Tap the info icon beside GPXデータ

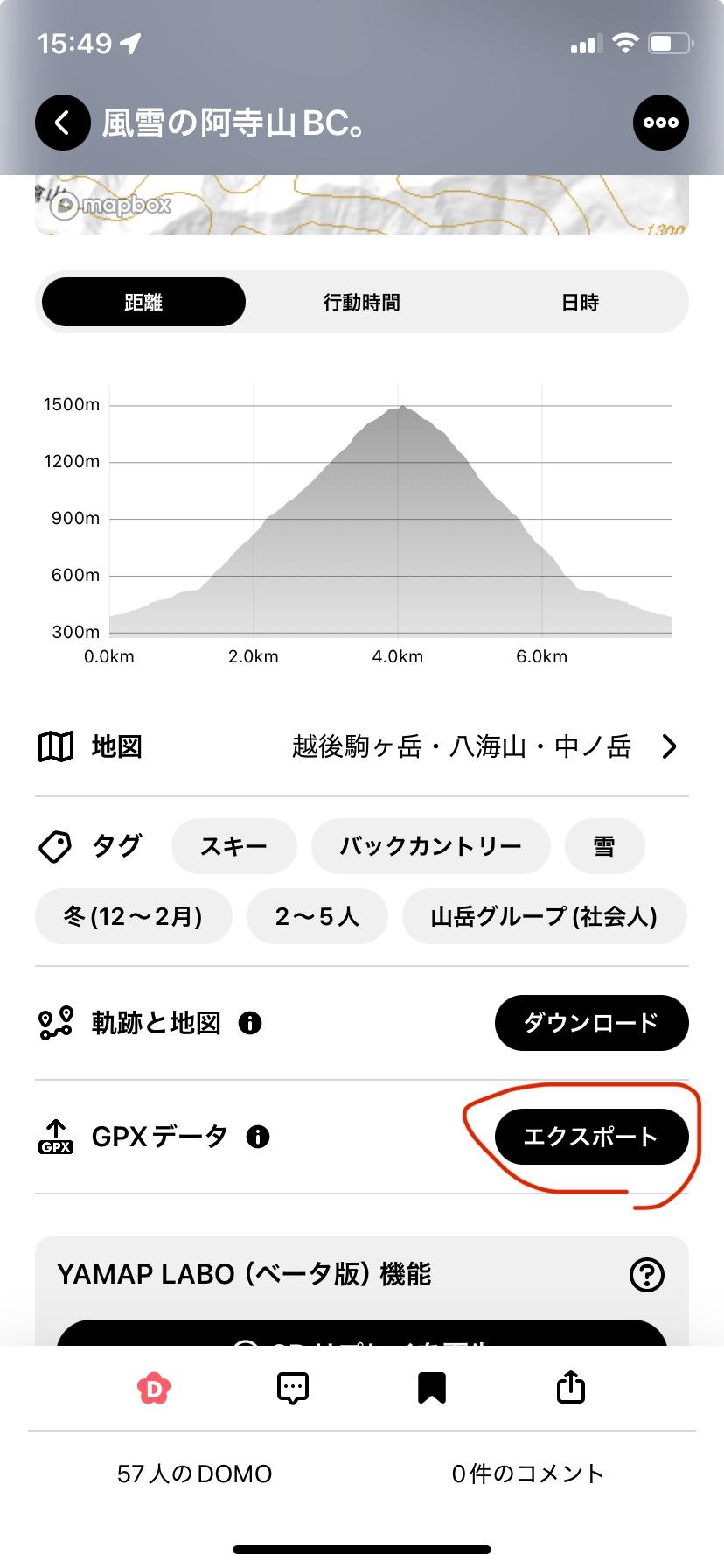[x=258, y=1136]
